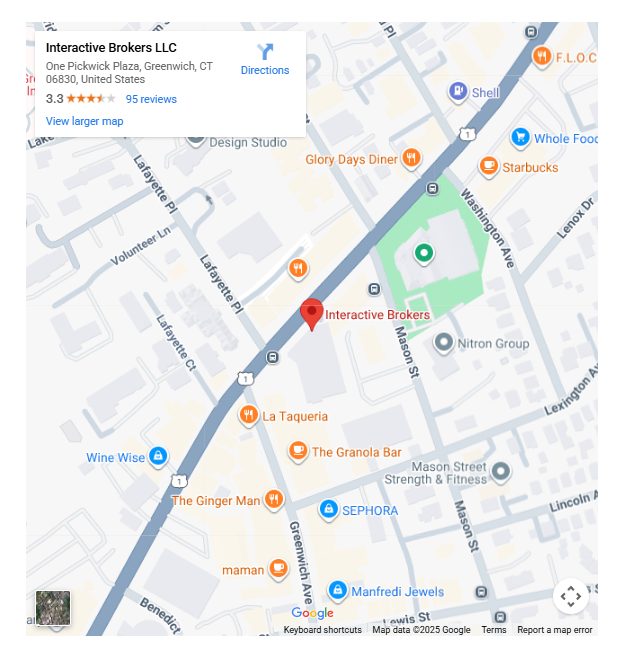Open La Taqueria restaurant marker

[248, 416]
